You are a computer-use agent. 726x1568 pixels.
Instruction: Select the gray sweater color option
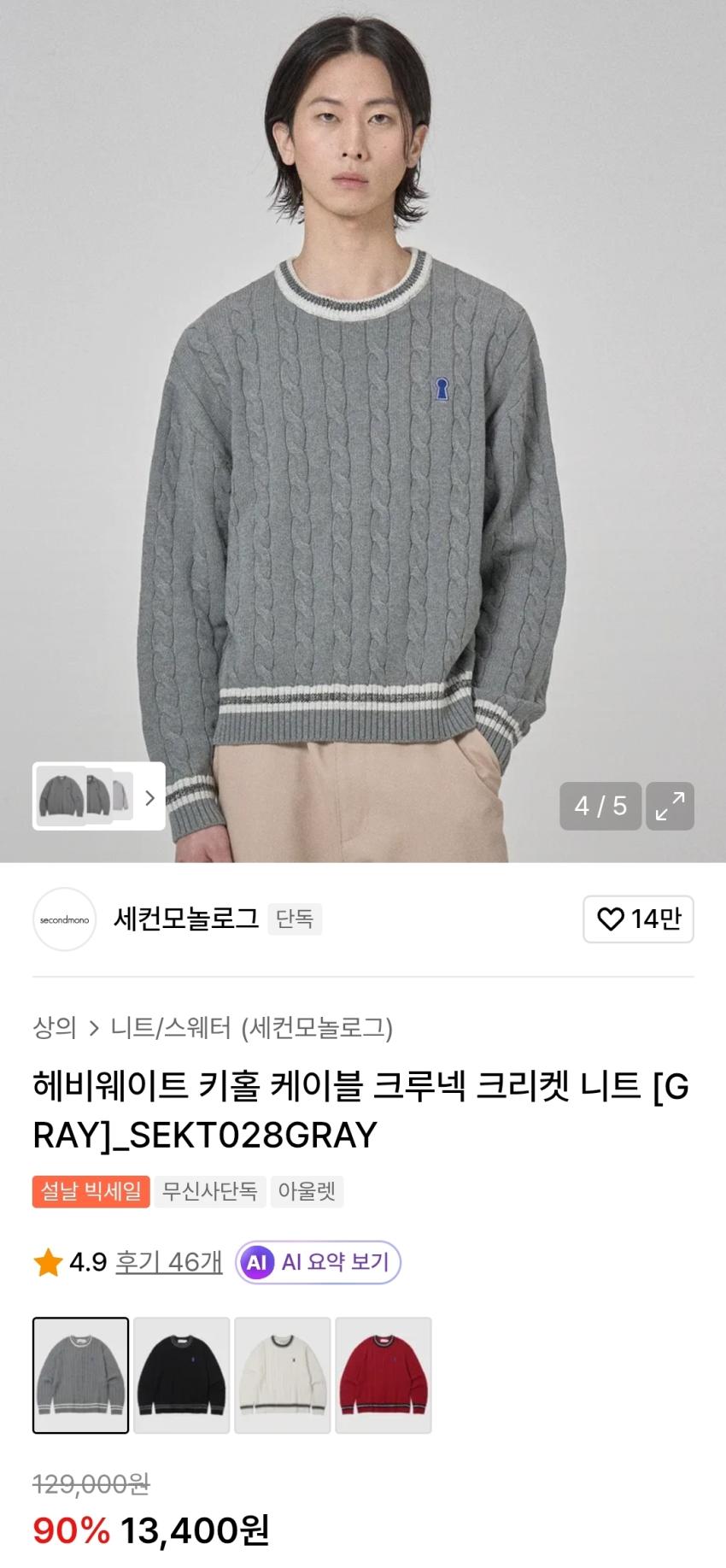81,1376
